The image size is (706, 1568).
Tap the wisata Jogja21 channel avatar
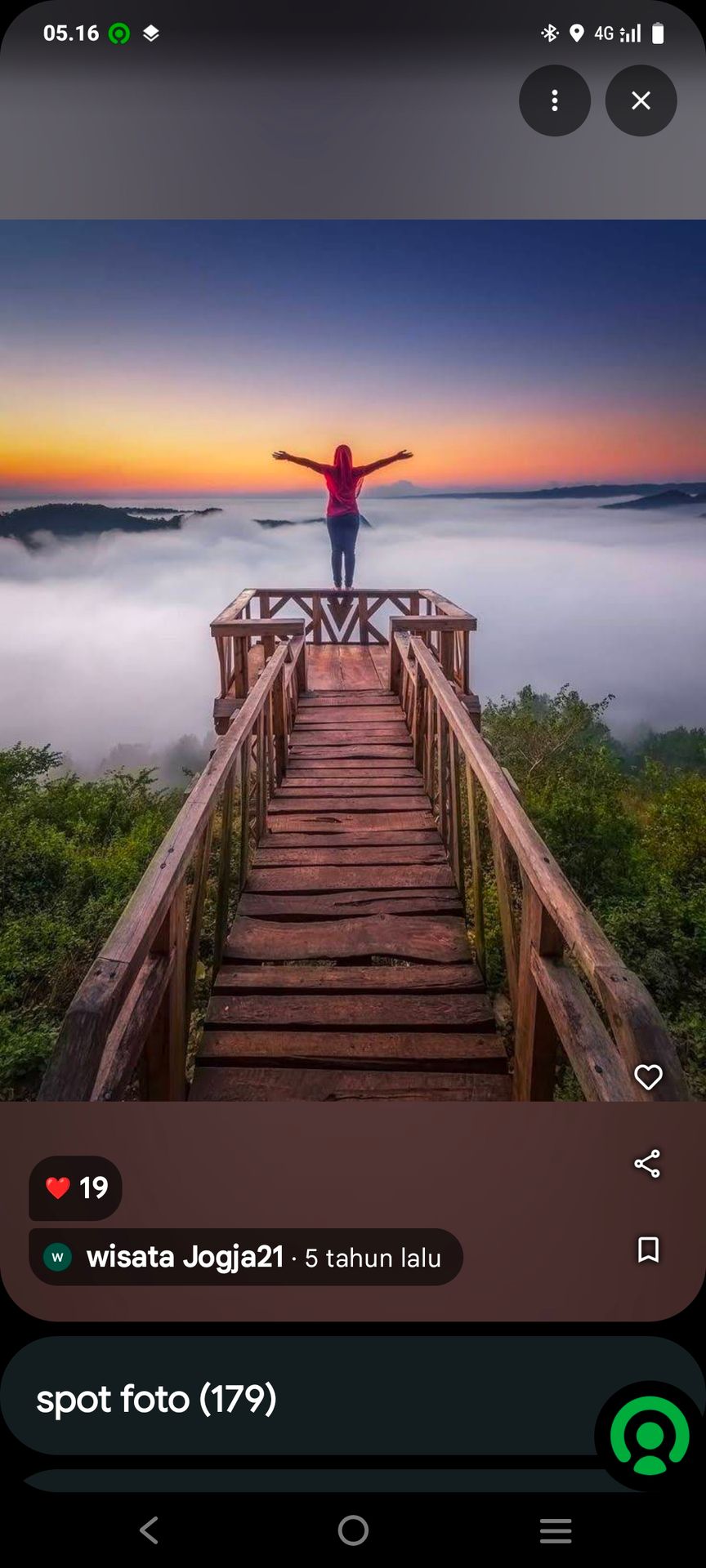coord(57,1257)
